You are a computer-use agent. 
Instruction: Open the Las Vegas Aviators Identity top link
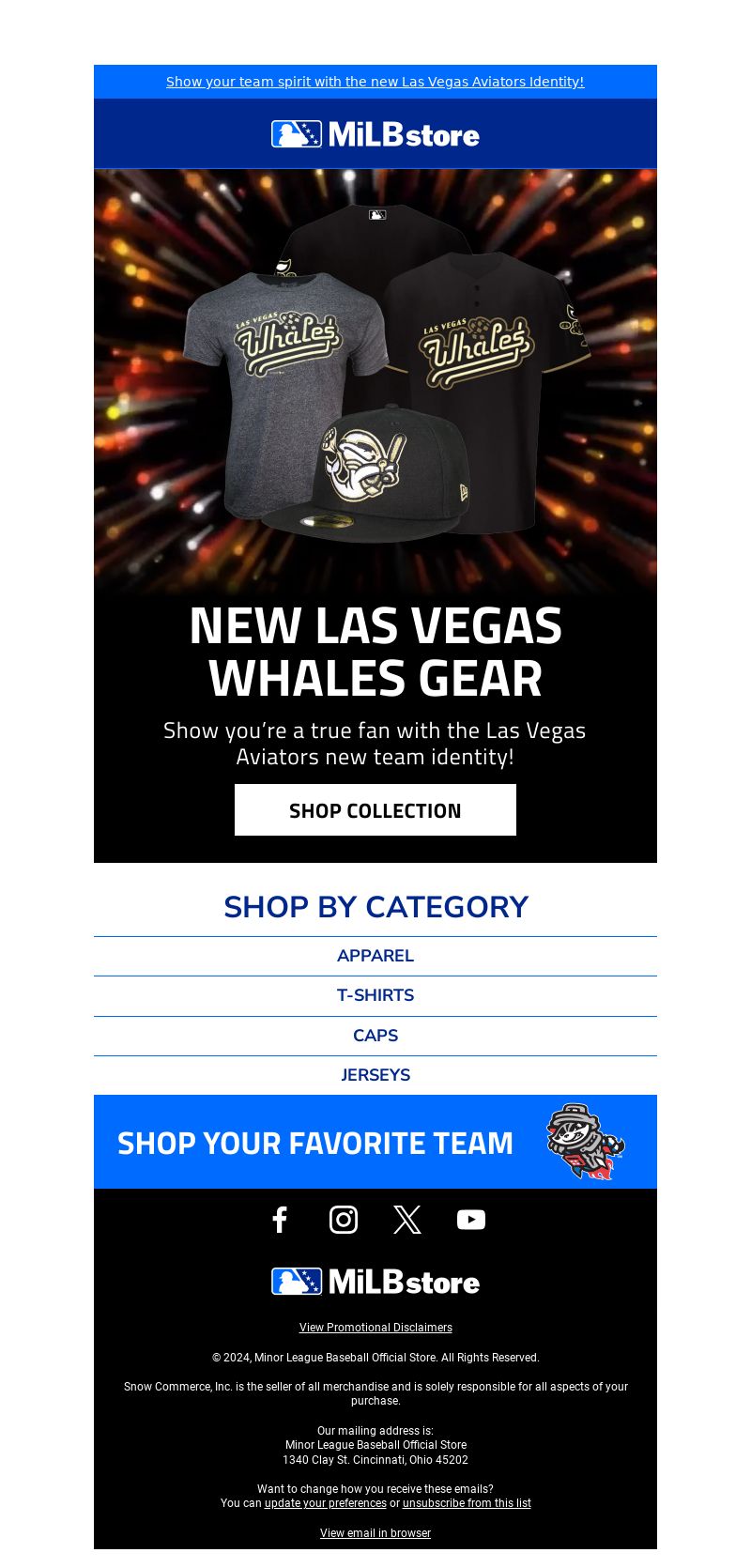(x=375, y=82)
